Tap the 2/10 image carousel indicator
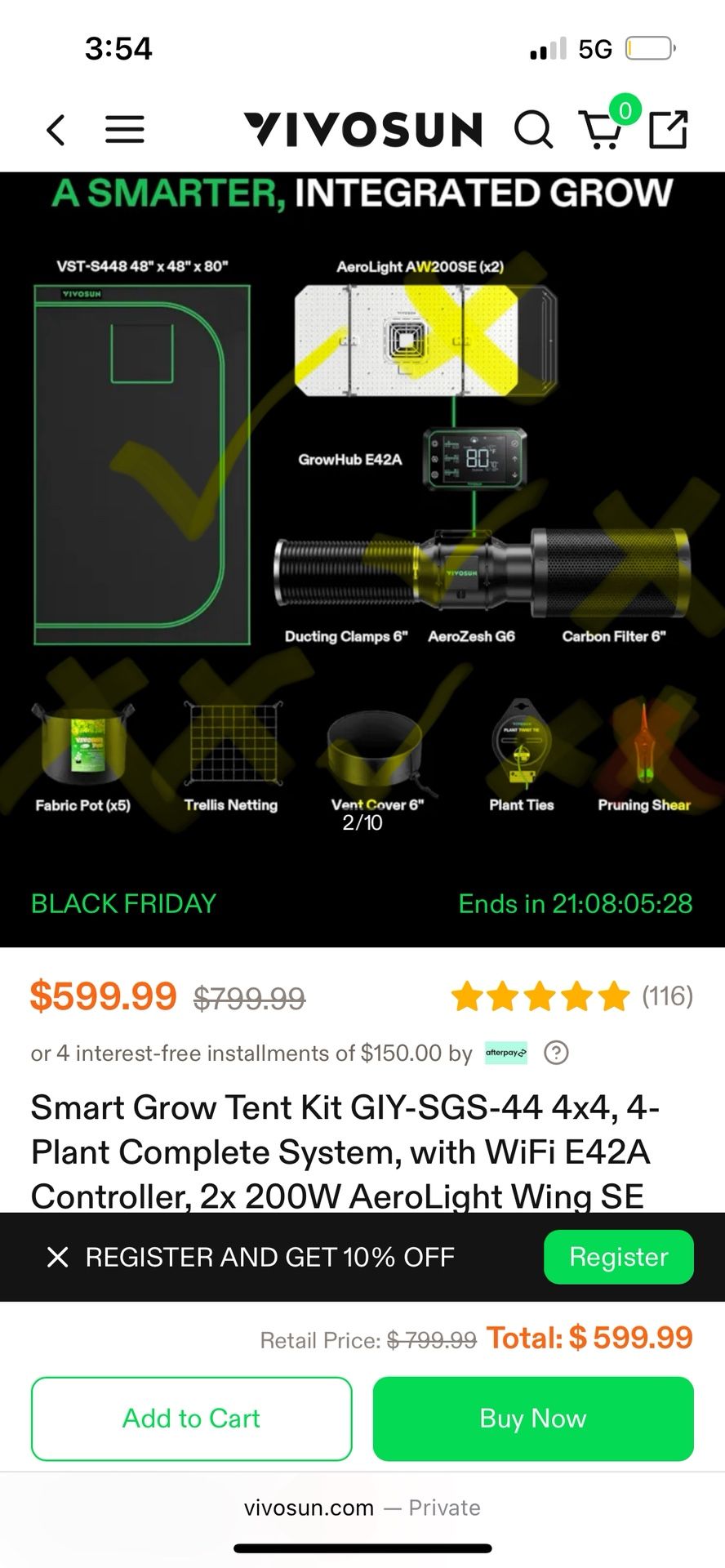Screen dimensions: 725x1568 (362, 822)
